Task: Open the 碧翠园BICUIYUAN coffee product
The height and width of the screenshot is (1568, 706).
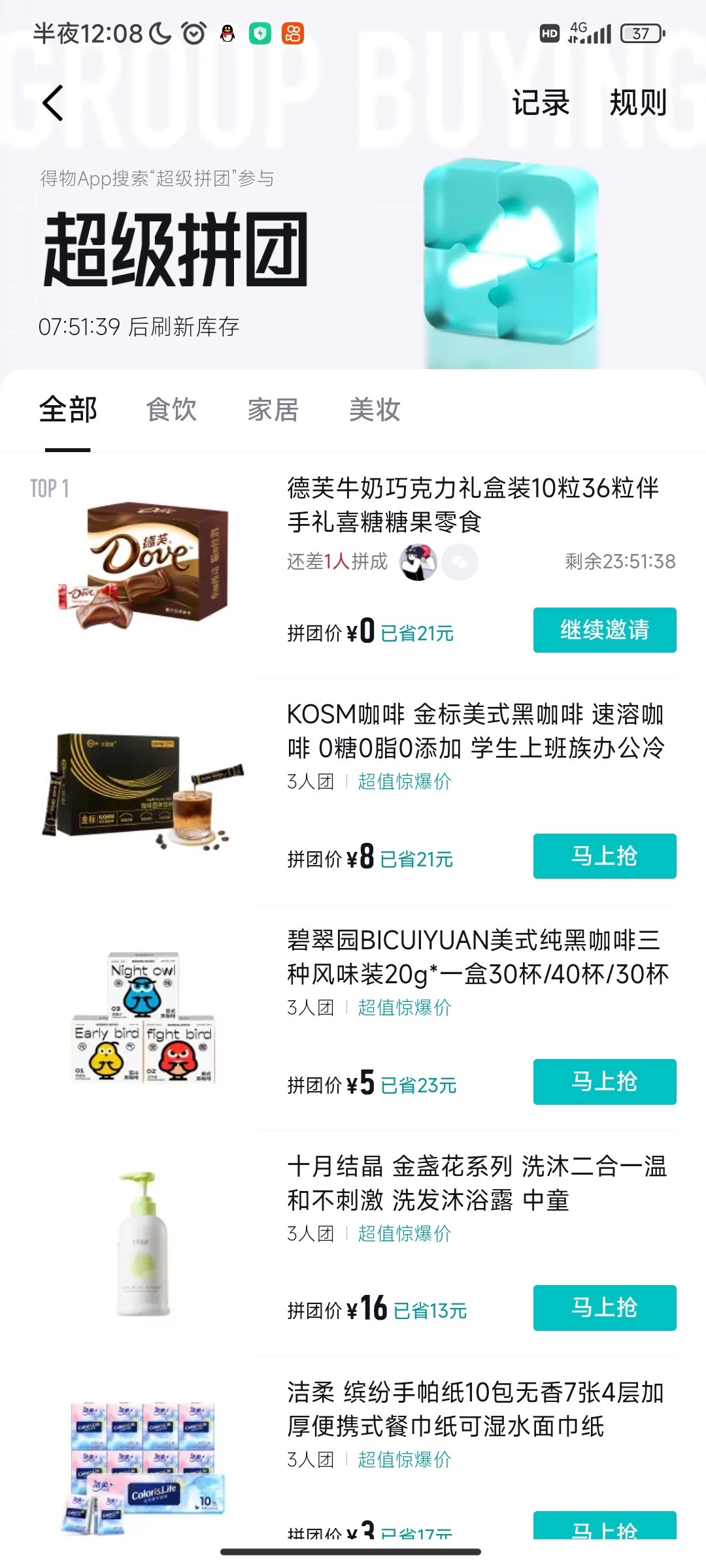Action: click(477, 956)
